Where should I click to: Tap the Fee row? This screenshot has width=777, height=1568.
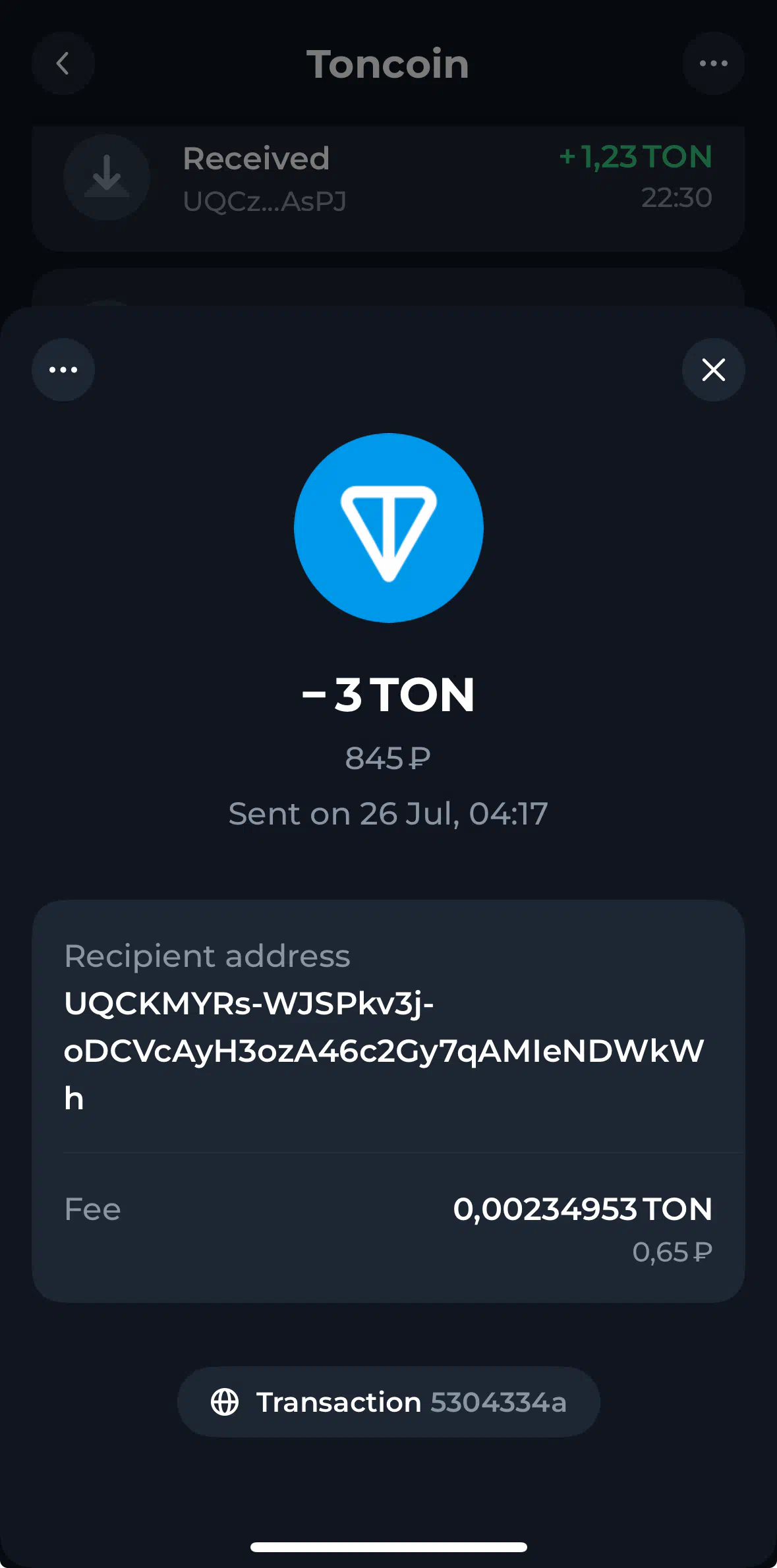[388, 1228]
